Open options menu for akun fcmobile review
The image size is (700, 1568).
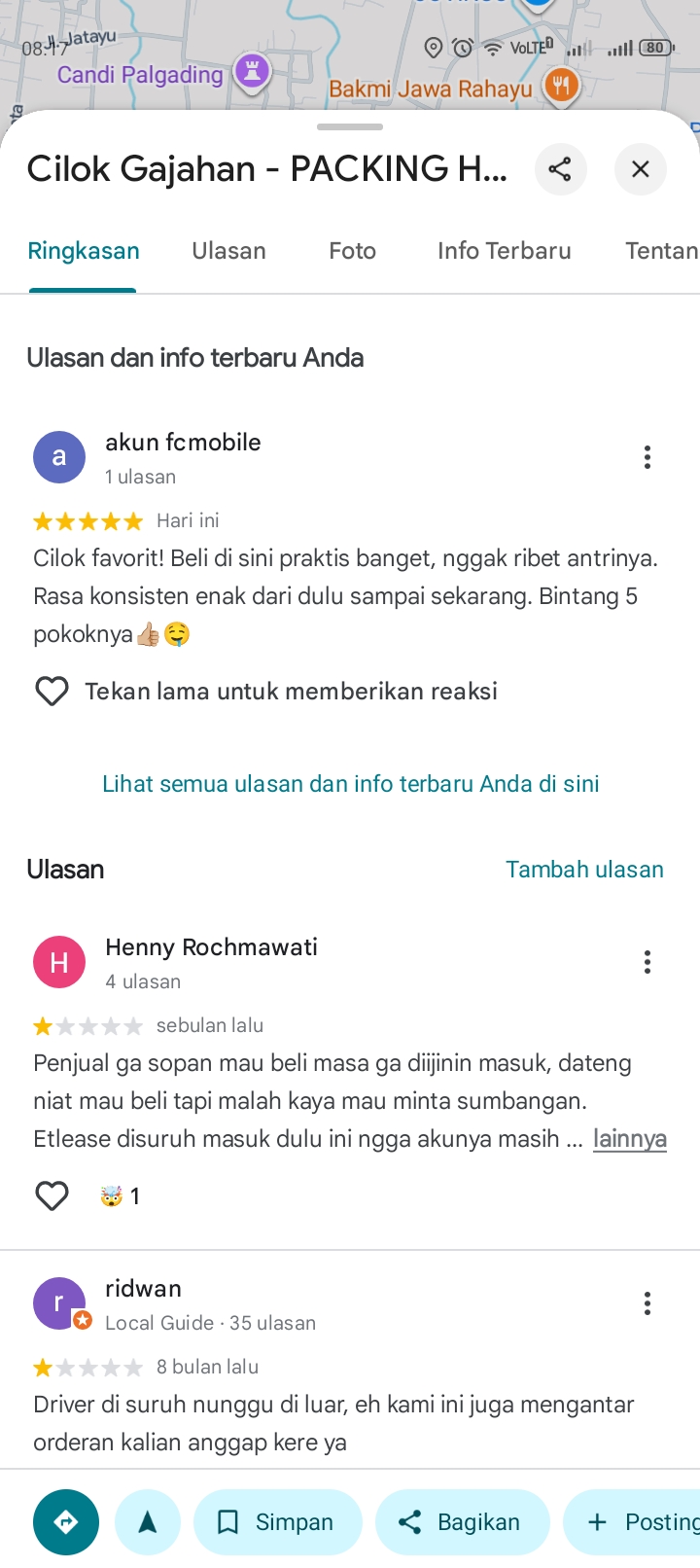[x=647, y=457]
